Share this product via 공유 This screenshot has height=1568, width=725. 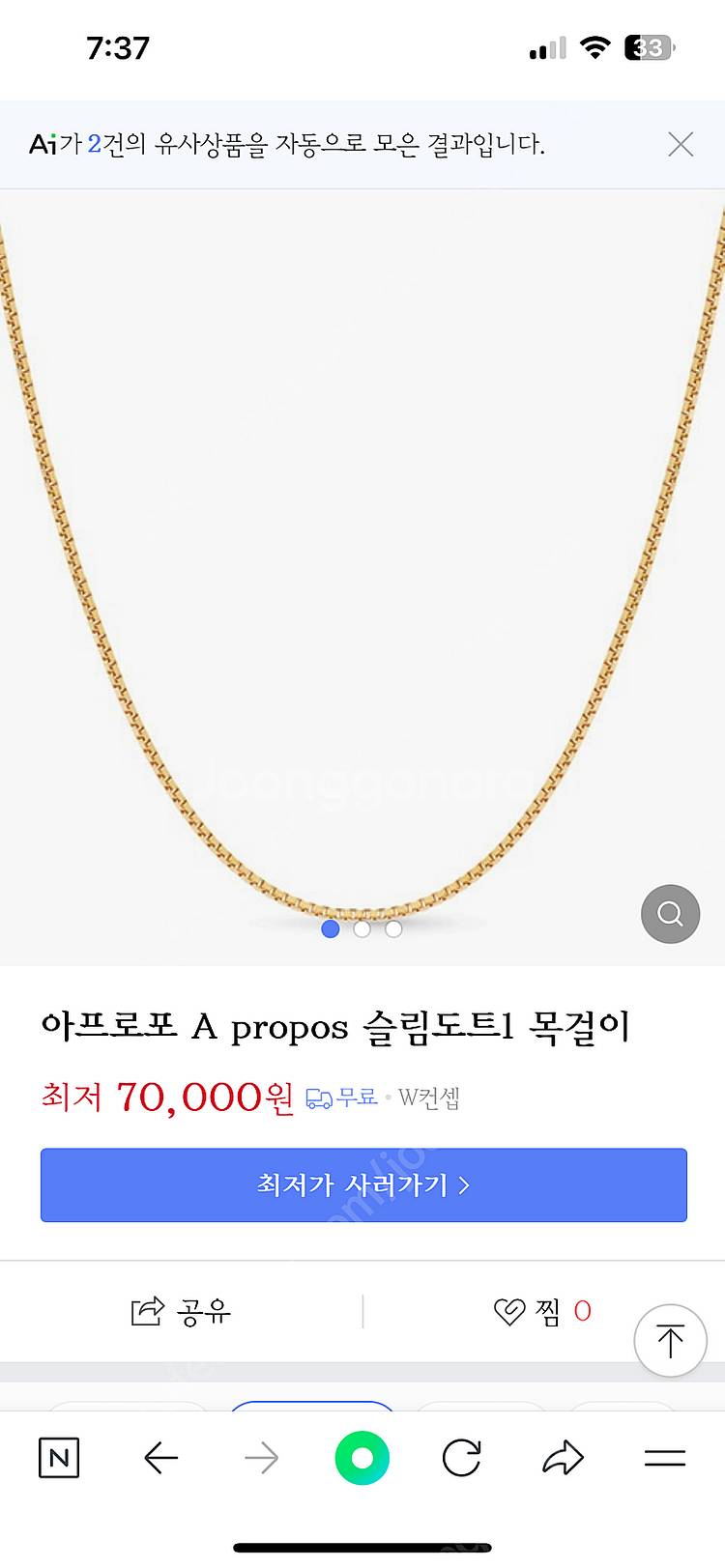(181, 1311)
